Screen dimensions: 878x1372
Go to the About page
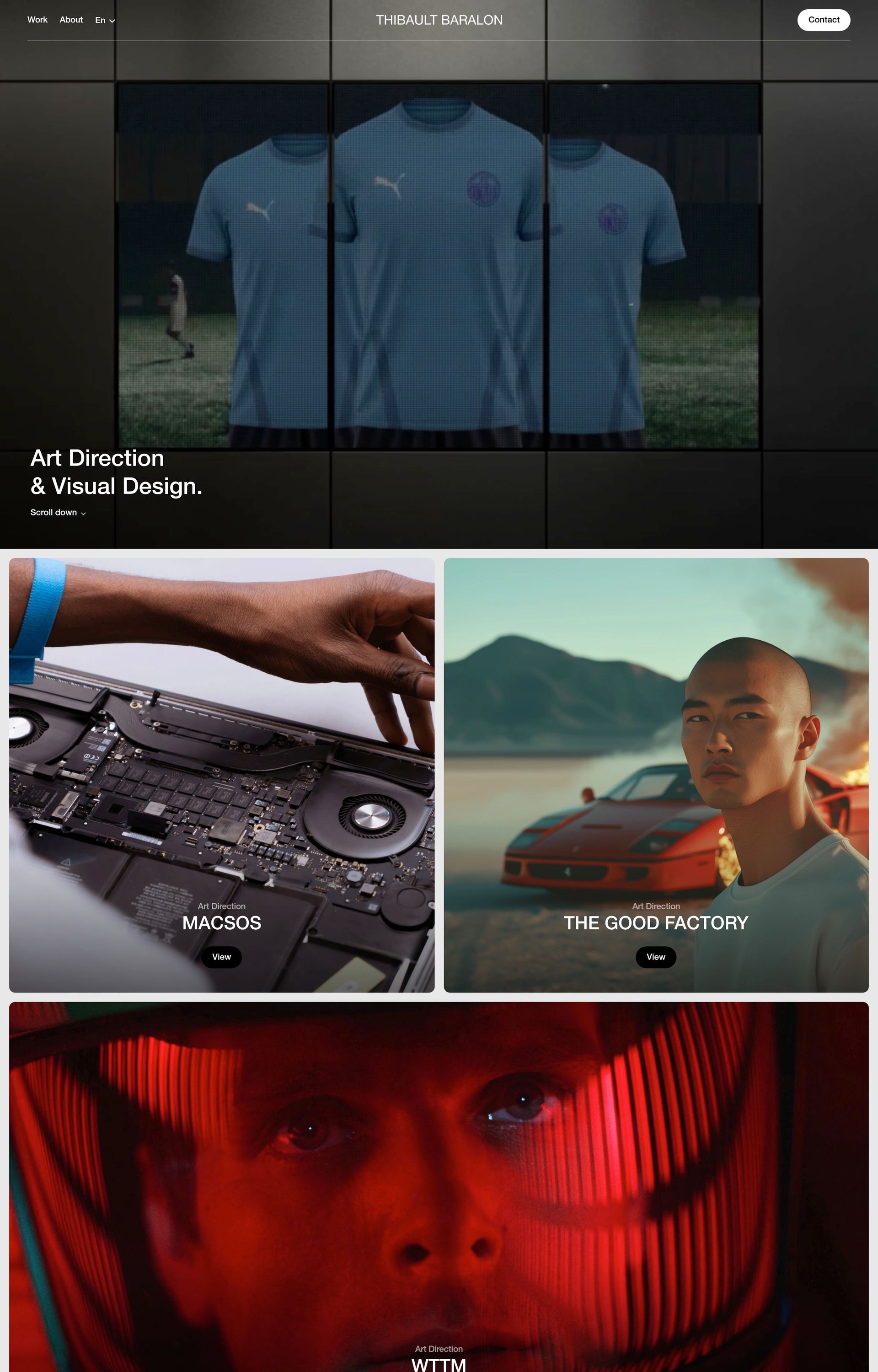71,20
